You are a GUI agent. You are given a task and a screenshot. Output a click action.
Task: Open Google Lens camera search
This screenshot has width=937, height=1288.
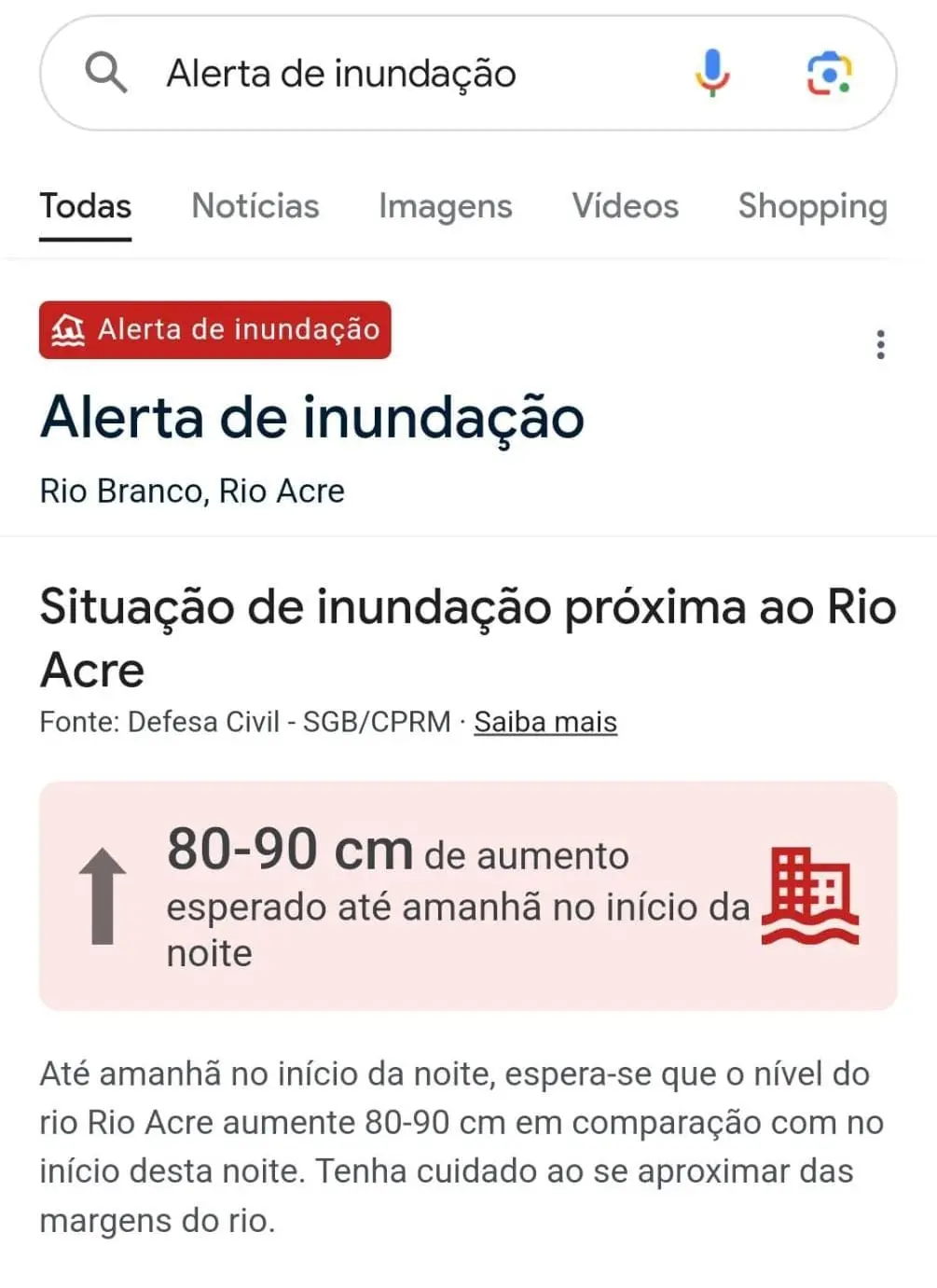pyautogui.click(x=829, y=73)
